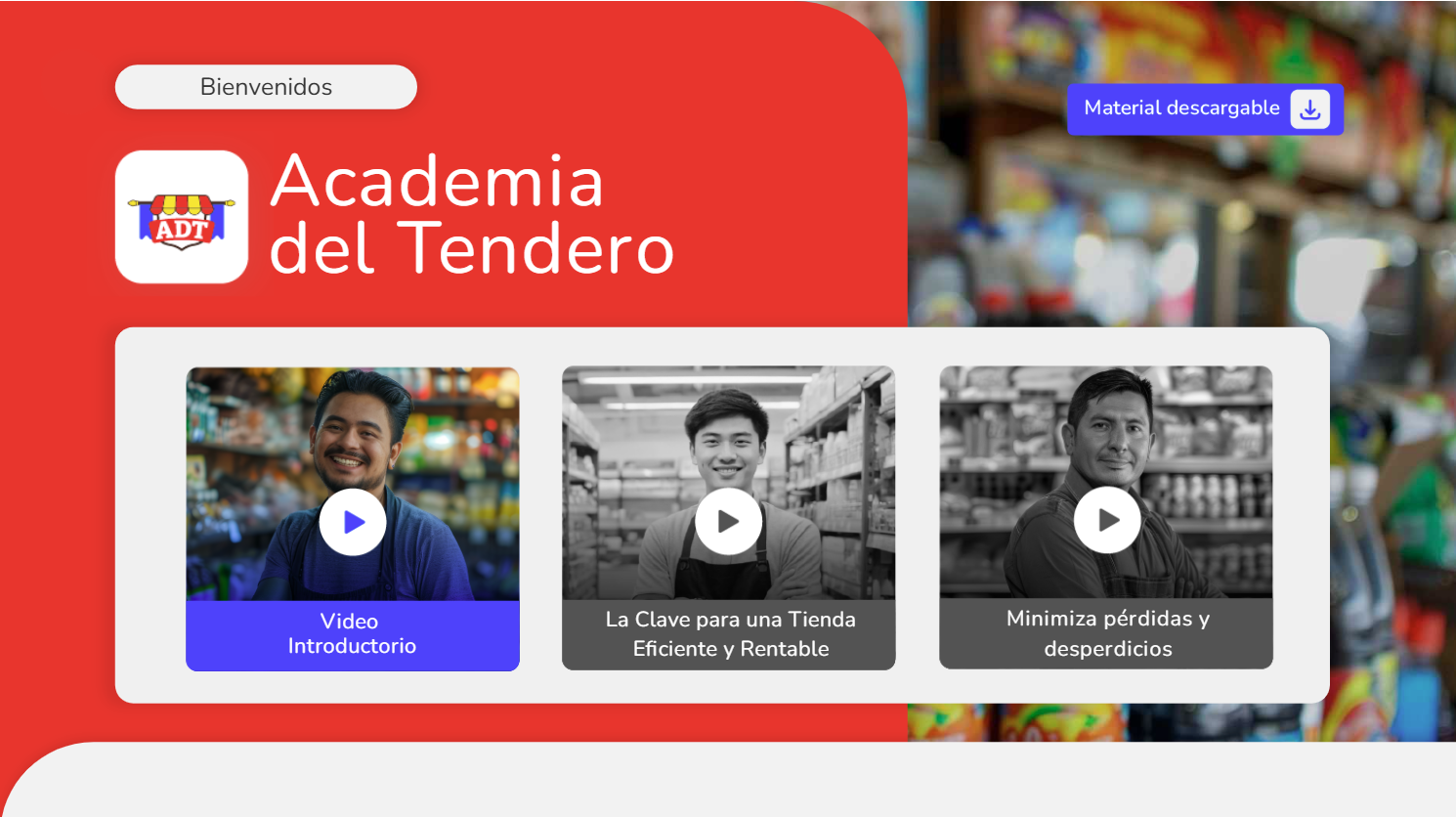Play La Clave para una Tienda Eficiente video
The width and height of the screenshot is (1456, 817).
(728, 521)
